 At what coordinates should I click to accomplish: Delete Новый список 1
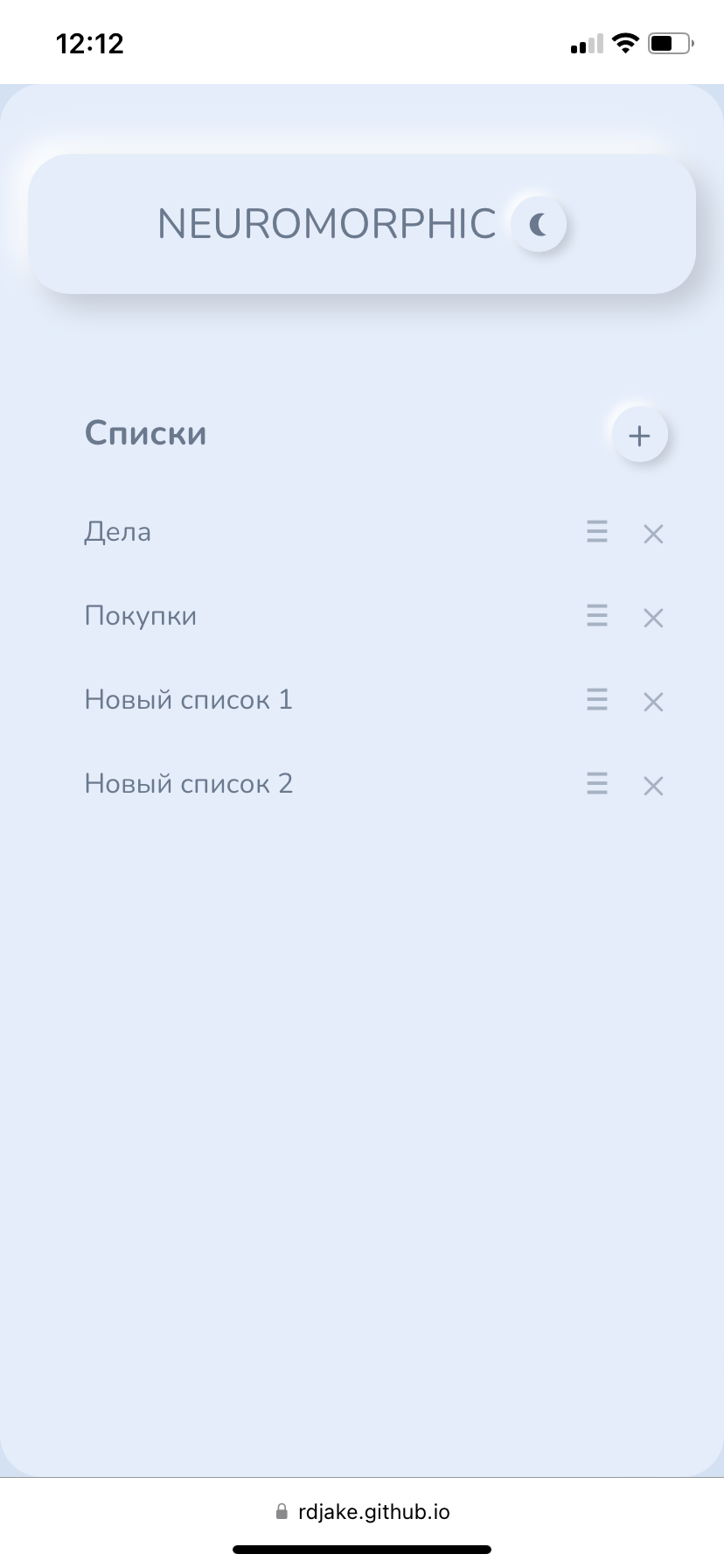point(653,702)
